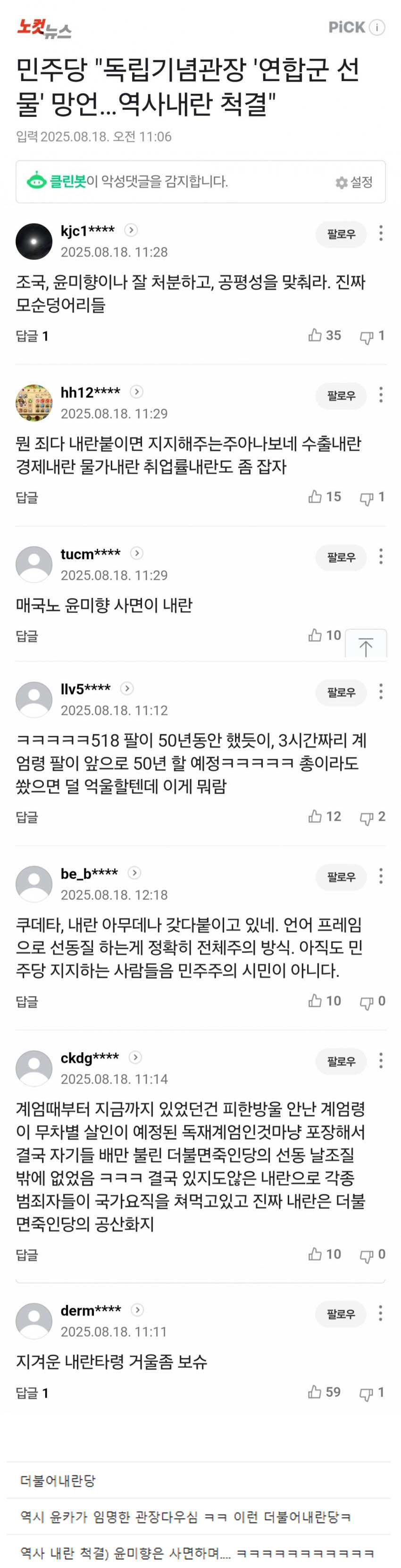The image size is (401, 1568).
Task: Open overflow menu on kjc1**** comment
Action: point(381,233)
